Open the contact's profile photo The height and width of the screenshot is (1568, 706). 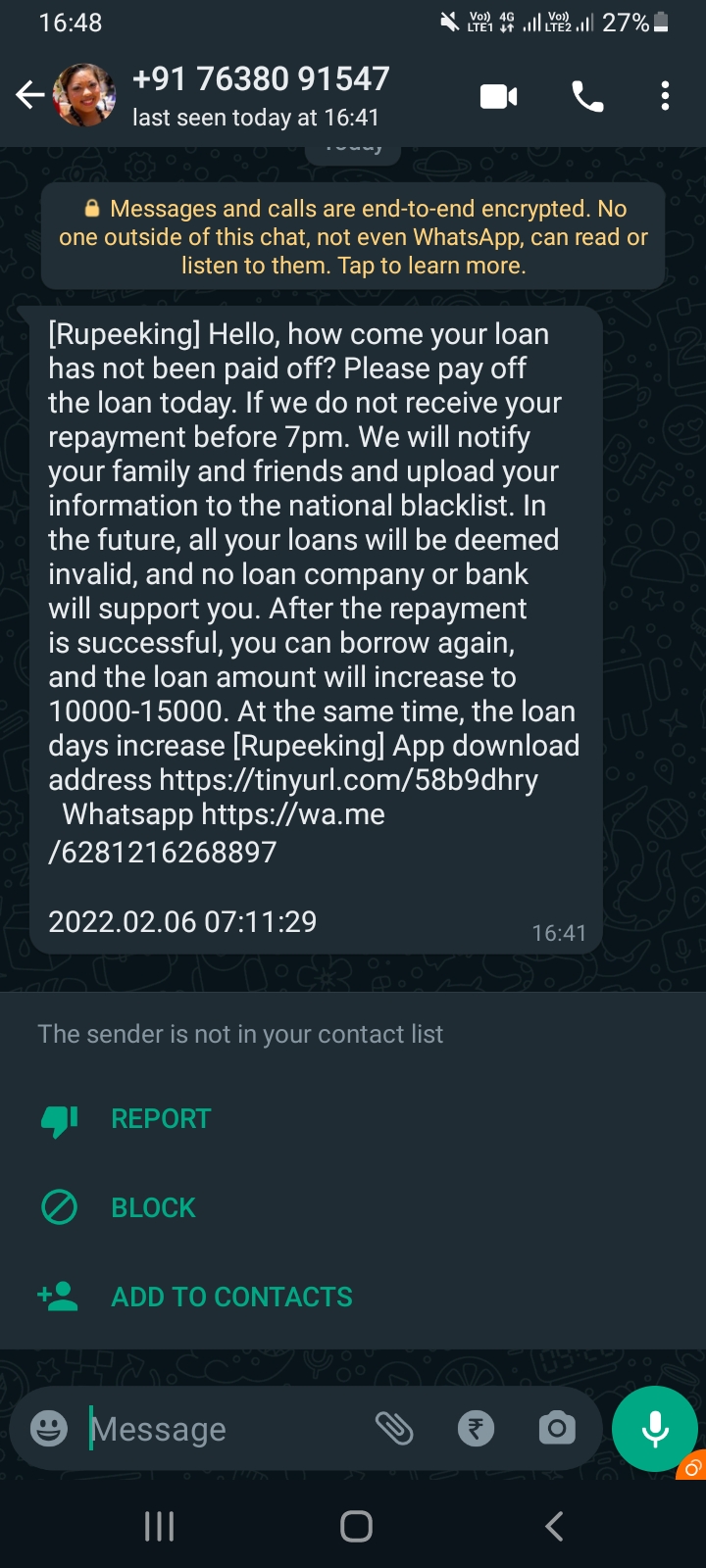pyautogui.click(x=84, y=96)
